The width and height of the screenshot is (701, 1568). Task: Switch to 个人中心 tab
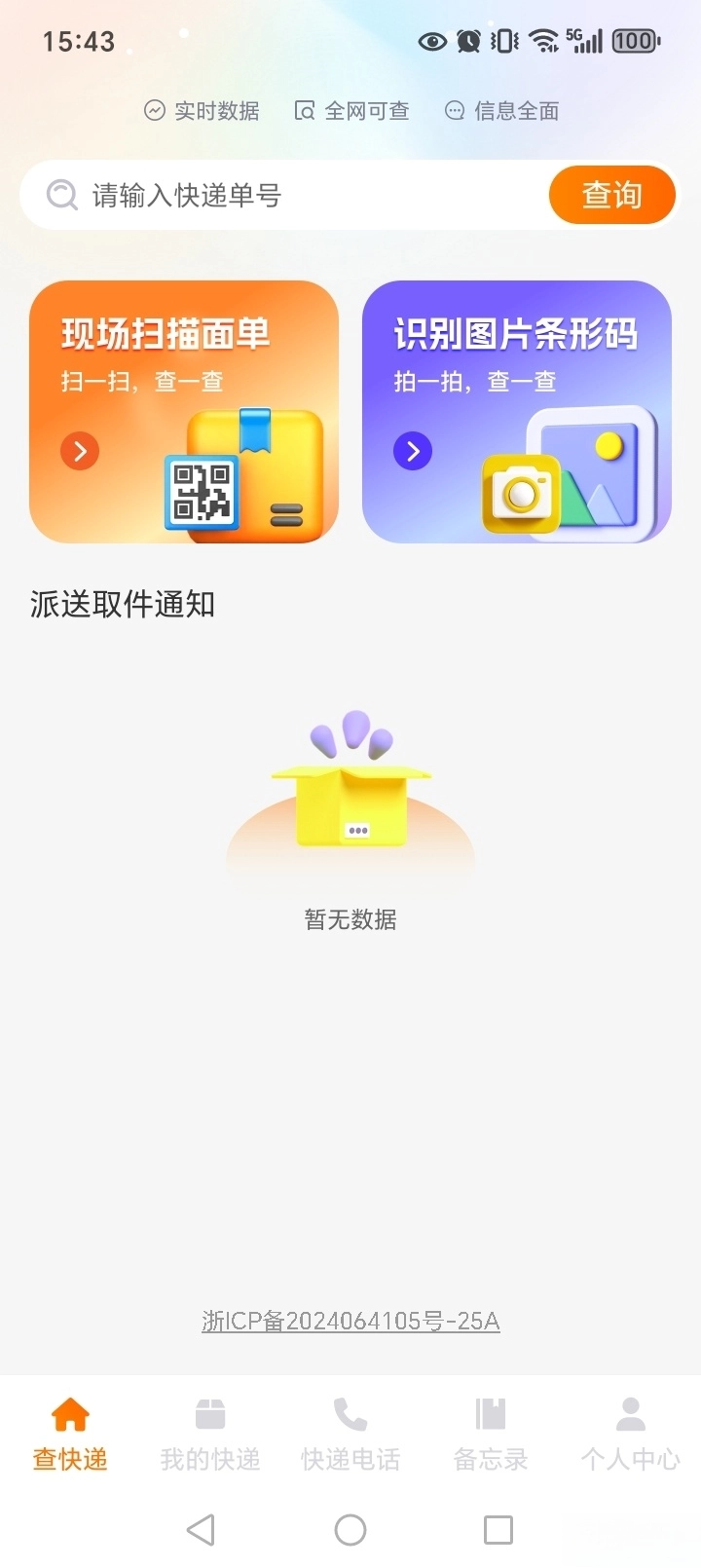[x=630, y=1434]
